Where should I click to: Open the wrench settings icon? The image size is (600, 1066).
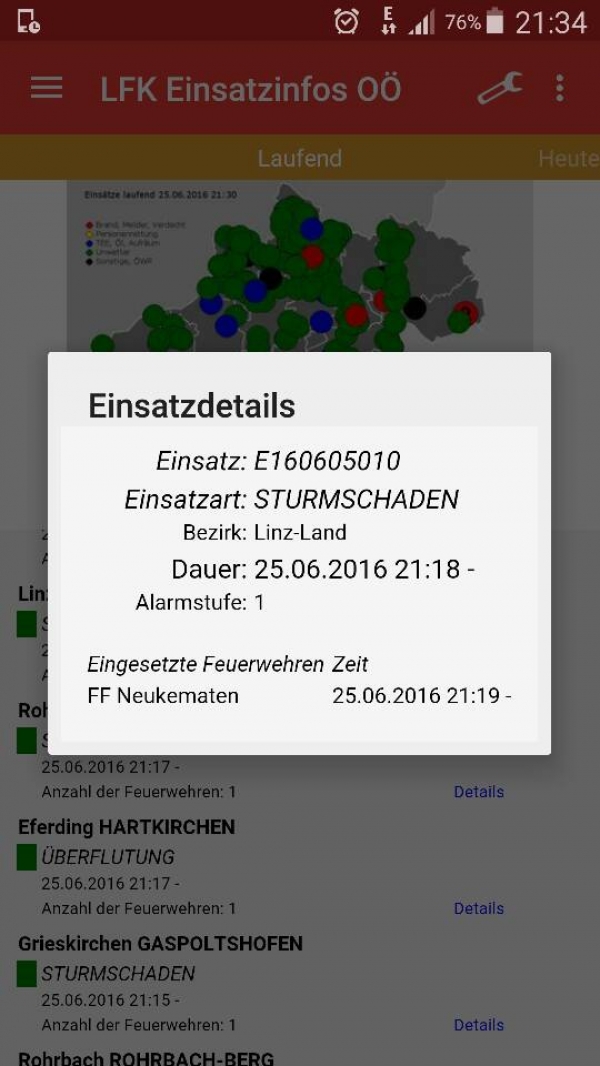(x=499, y=88)
